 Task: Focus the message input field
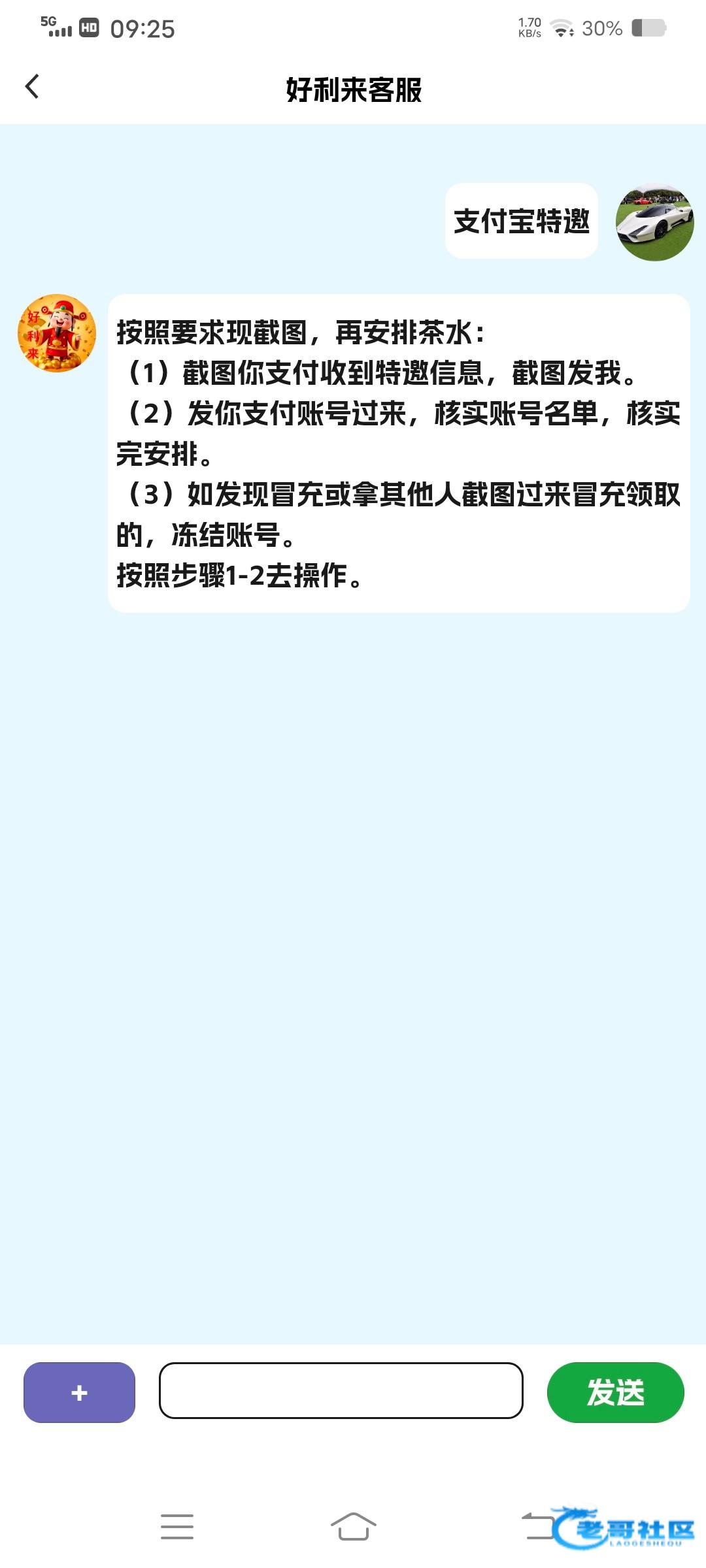point(341,1390)
